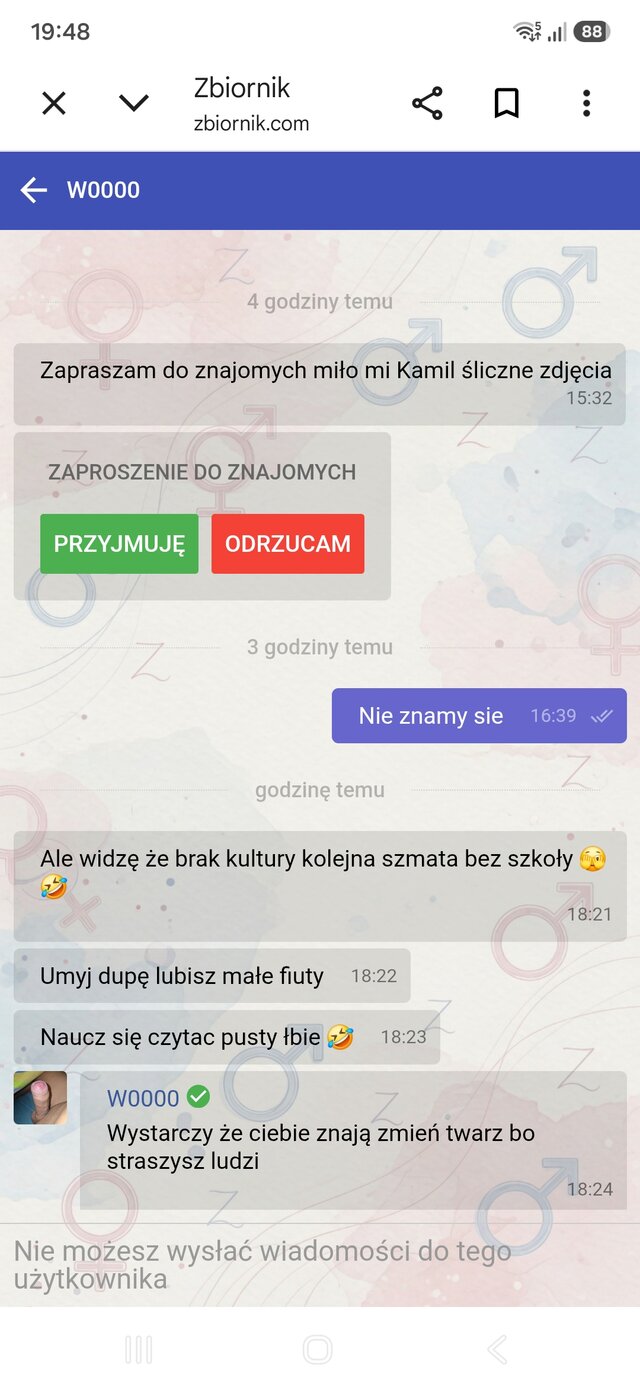Viewport: 640px width, 1387px height.
Task: Expand the tab options chevron
Action: [133, 103]
